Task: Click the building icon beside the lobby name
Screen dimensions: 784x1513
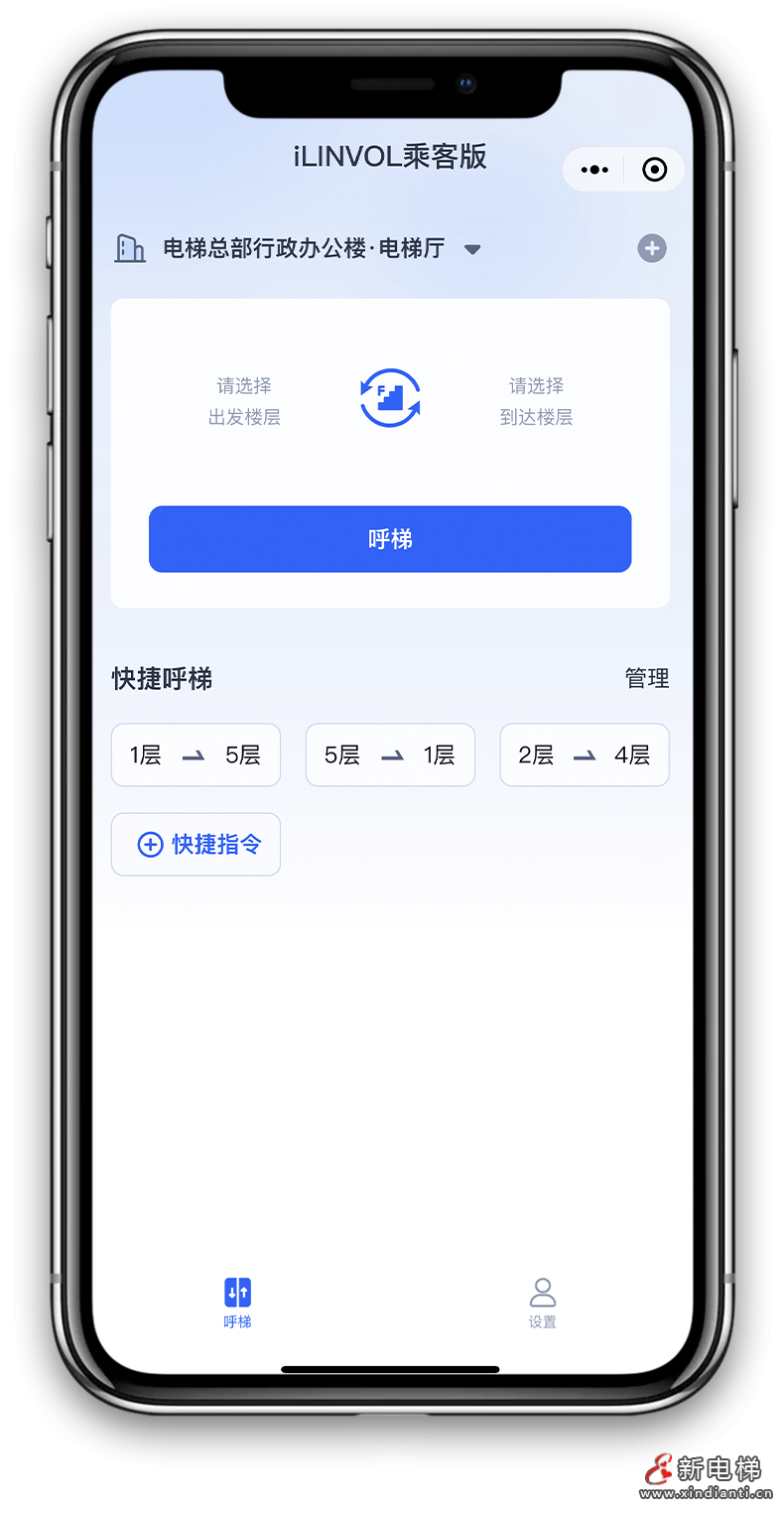Action: [130, 249]
